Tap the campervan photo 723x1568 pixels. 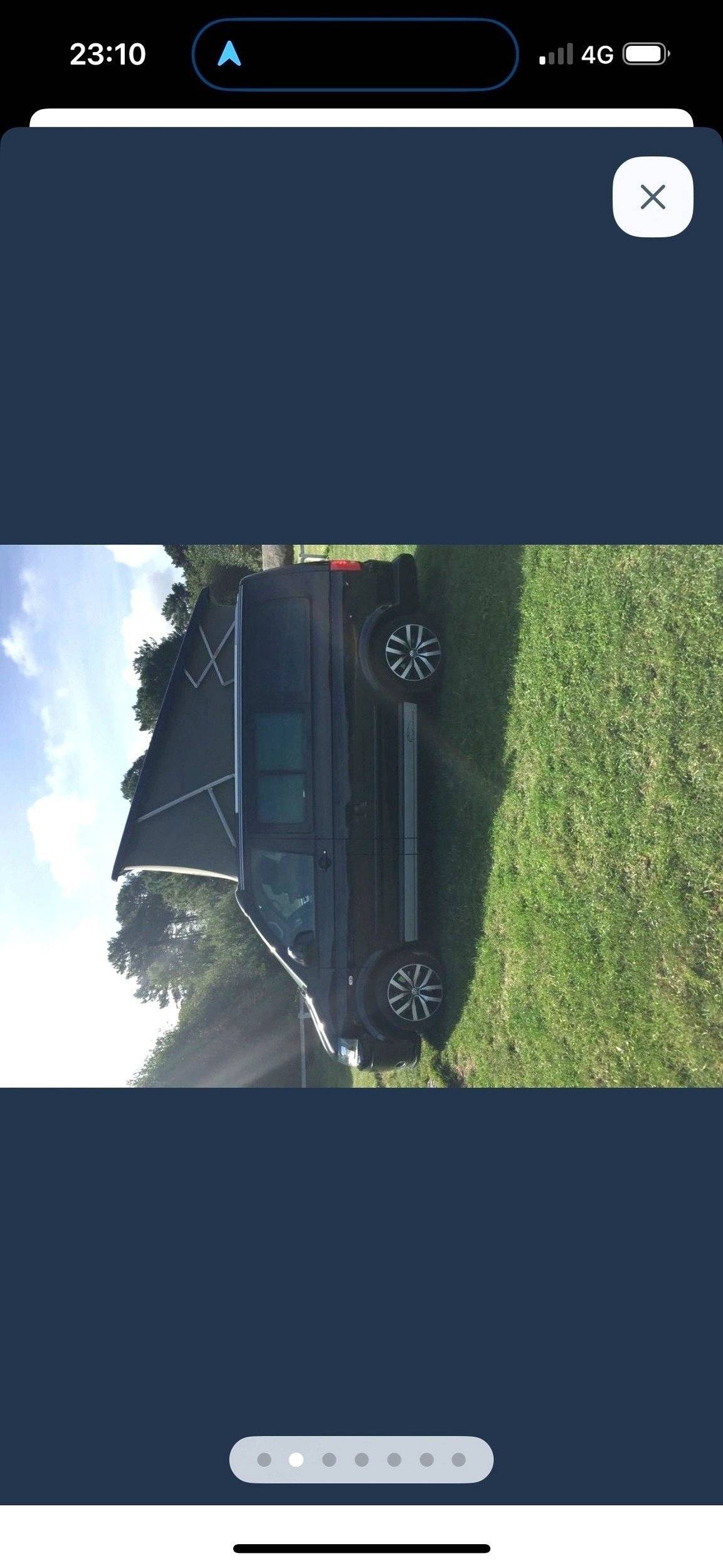tap(361, 815)
